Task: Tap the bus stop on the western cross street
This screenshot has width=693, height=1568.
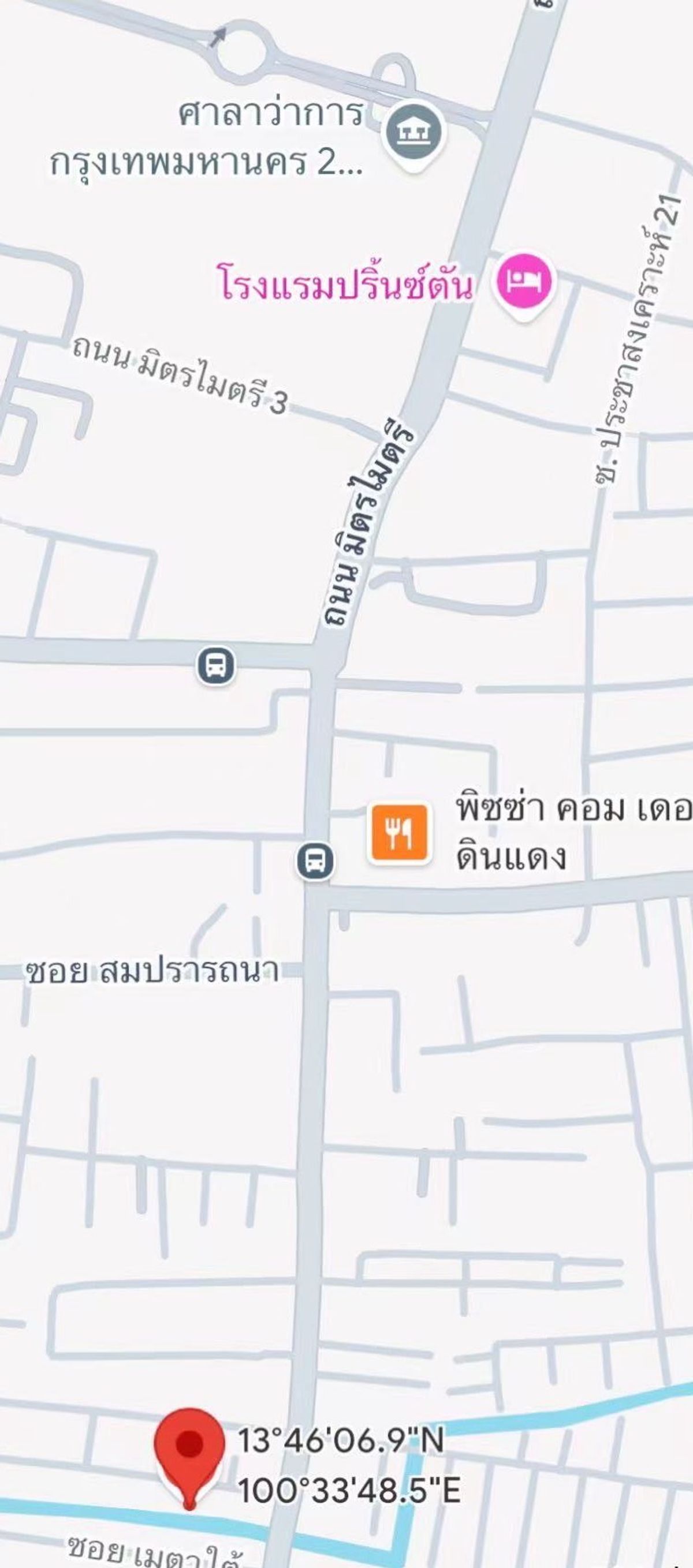Action: pyautogui.click(x=215, y=665)
